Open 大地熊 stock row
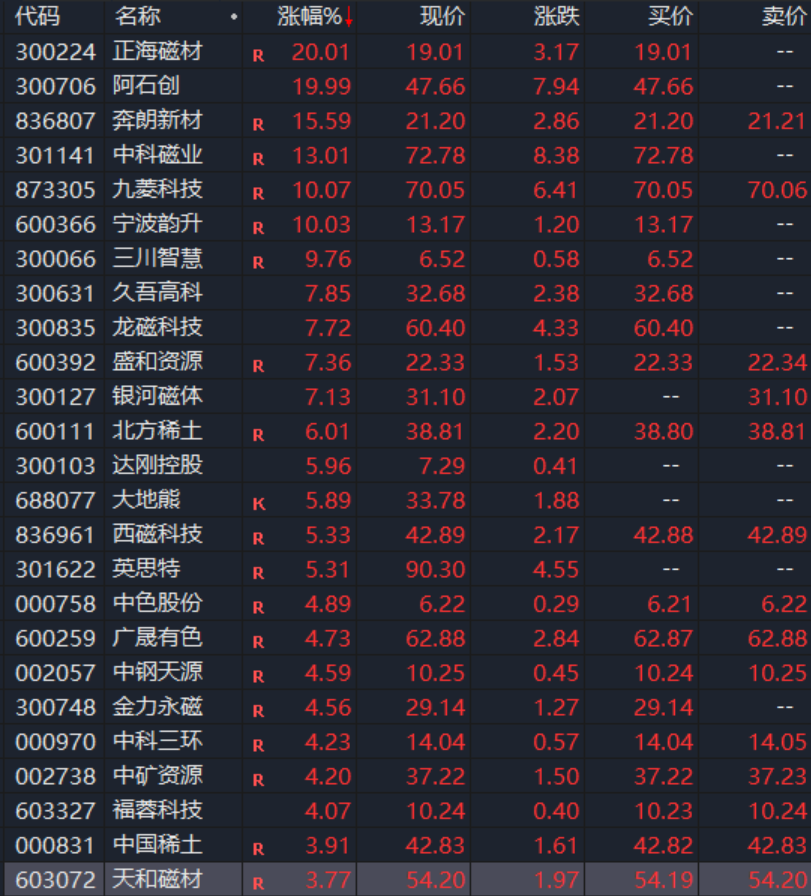The height and width of the screenshot is (896, 811). [x=146, y=500]
